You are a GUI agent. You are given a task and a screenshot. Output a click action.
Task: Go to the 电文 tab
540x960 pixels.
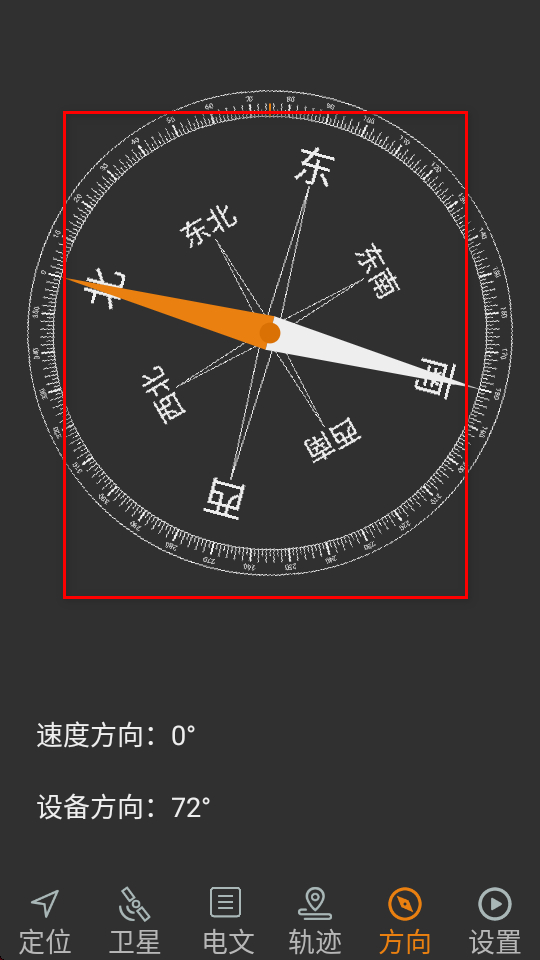click(x=225, y=921)
